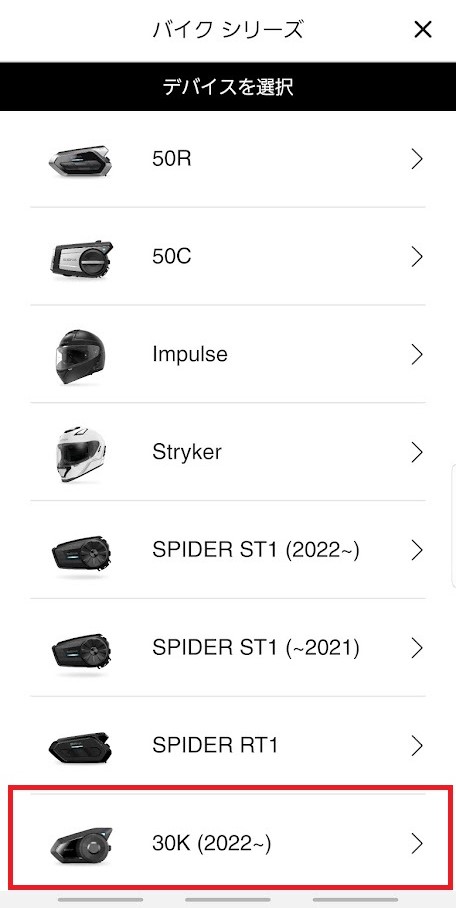This screenshot has width=456, height=908.
Task: Choose the 50C device
Action: (228, 256)
